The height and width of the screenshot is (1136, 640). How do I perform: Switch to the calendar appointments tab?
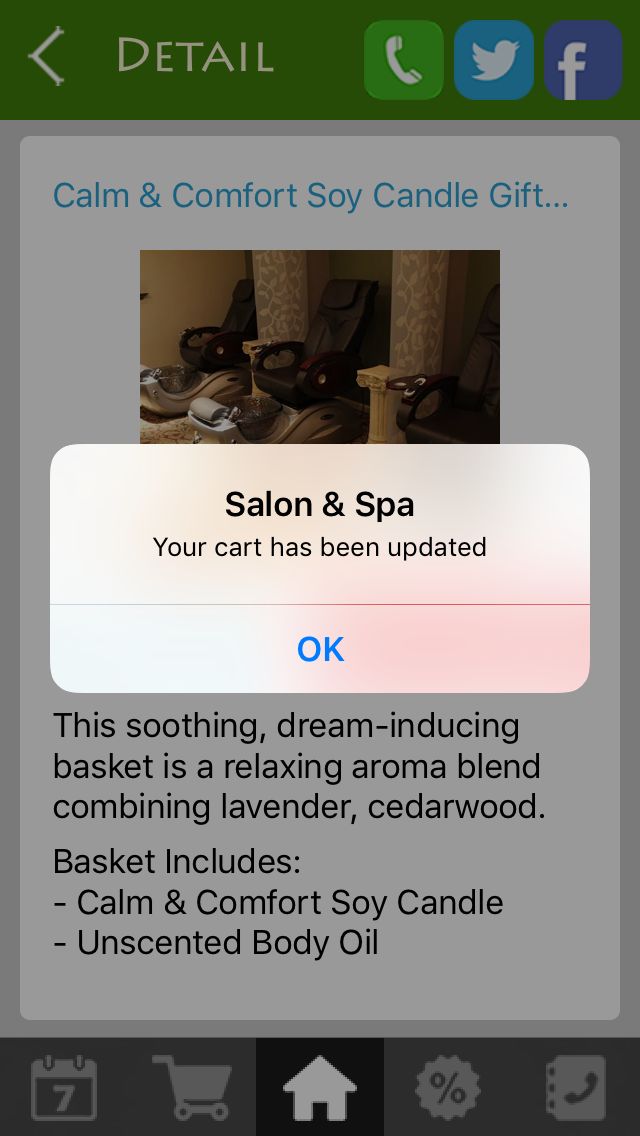tap(64, 1087)
